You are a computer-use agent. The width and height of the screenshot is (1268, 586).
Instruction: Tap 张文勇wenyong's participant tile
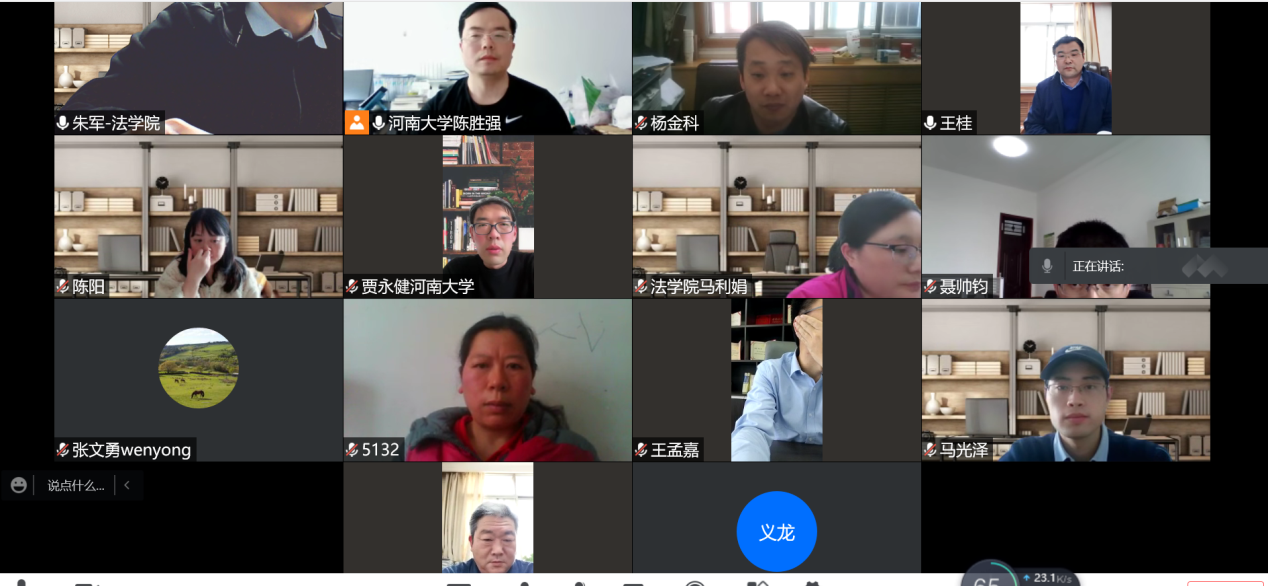198,380
